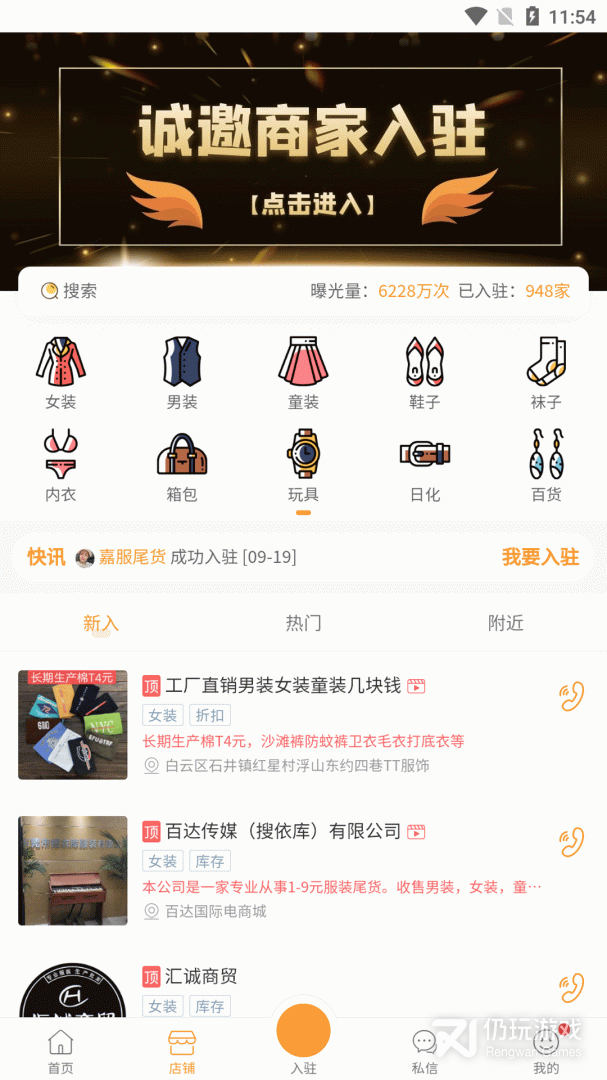Open the 箱包 category
This screenshot has width=607, height=1080.
pyautogui.click(x=182, y=466)
